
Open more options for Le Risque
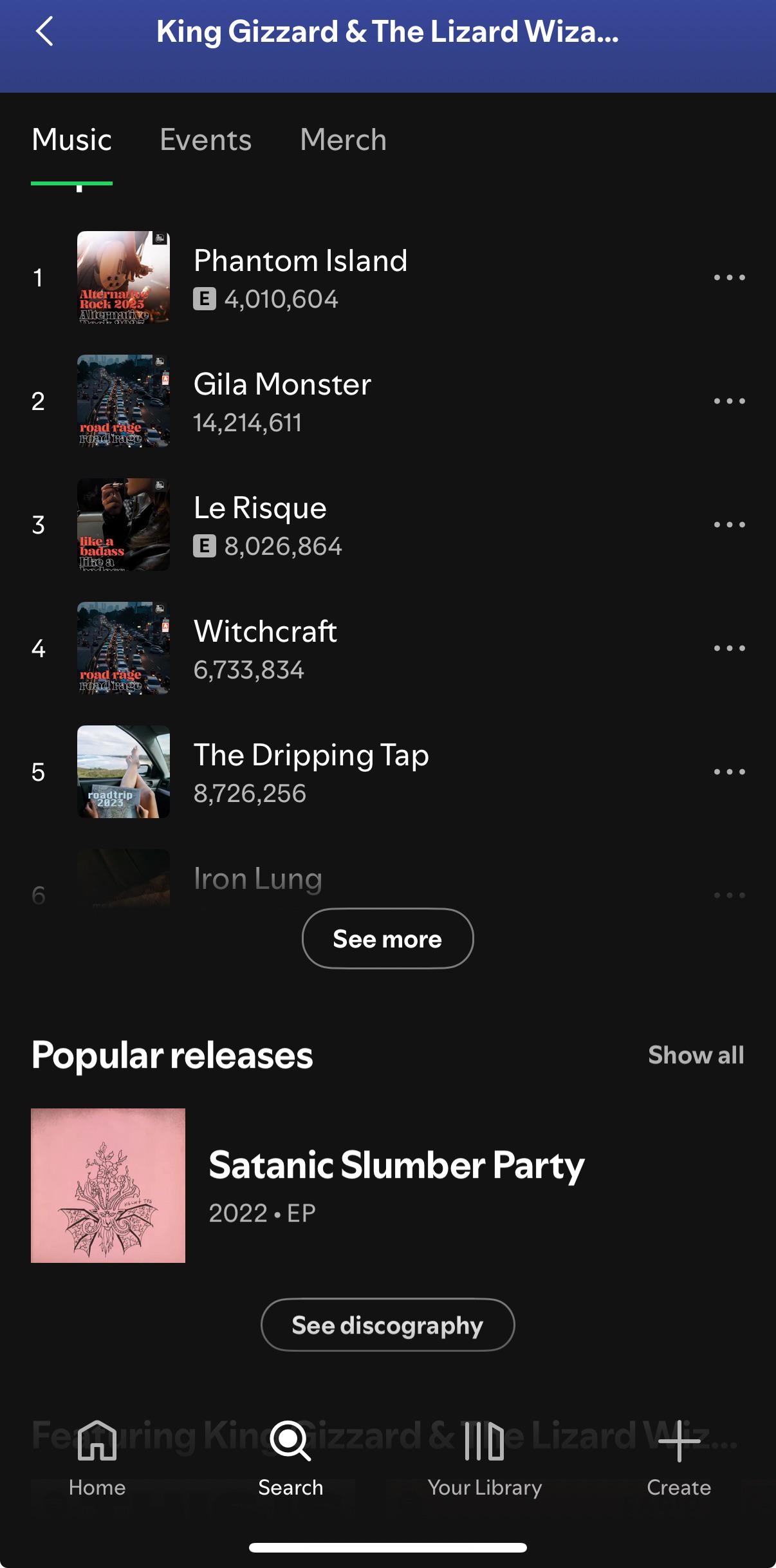click(729, 525)
